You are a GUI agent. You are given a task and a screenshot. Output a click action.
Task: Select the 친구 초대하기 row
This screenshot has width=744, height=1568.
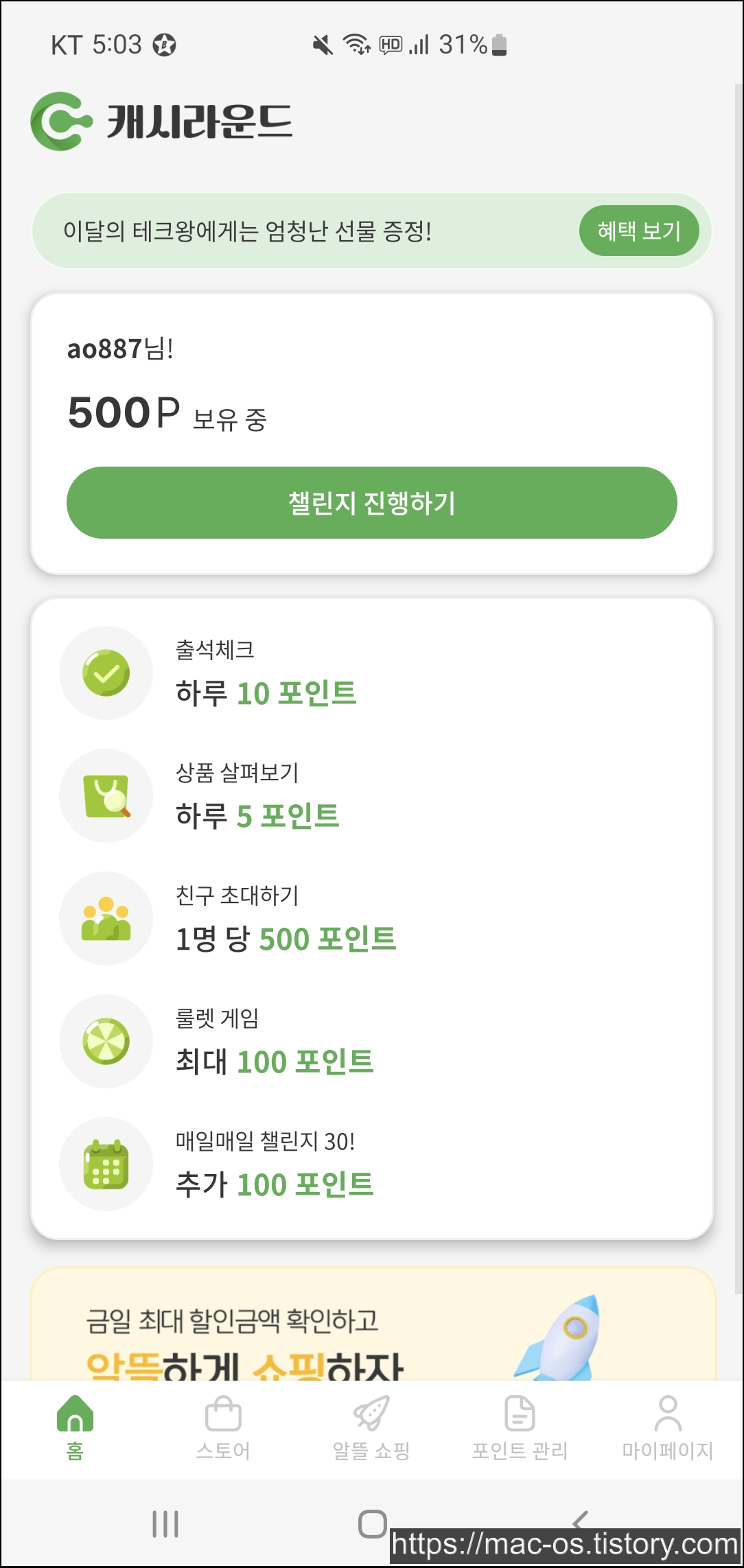(x=371, y=919)
